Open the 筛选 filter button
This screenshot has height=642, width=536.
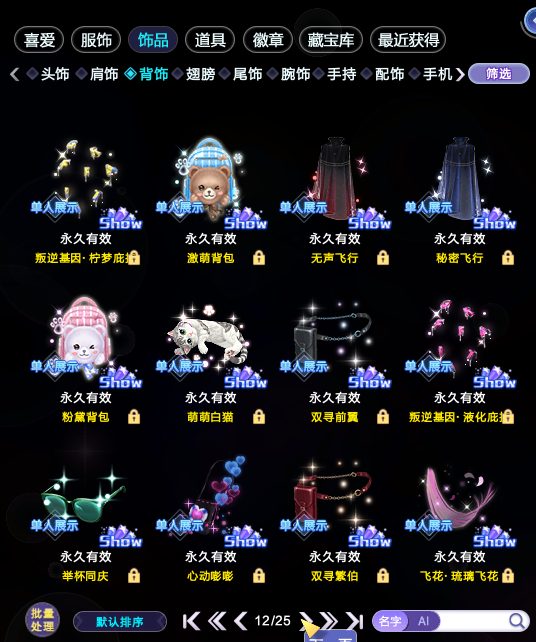(x=498, y=74)
